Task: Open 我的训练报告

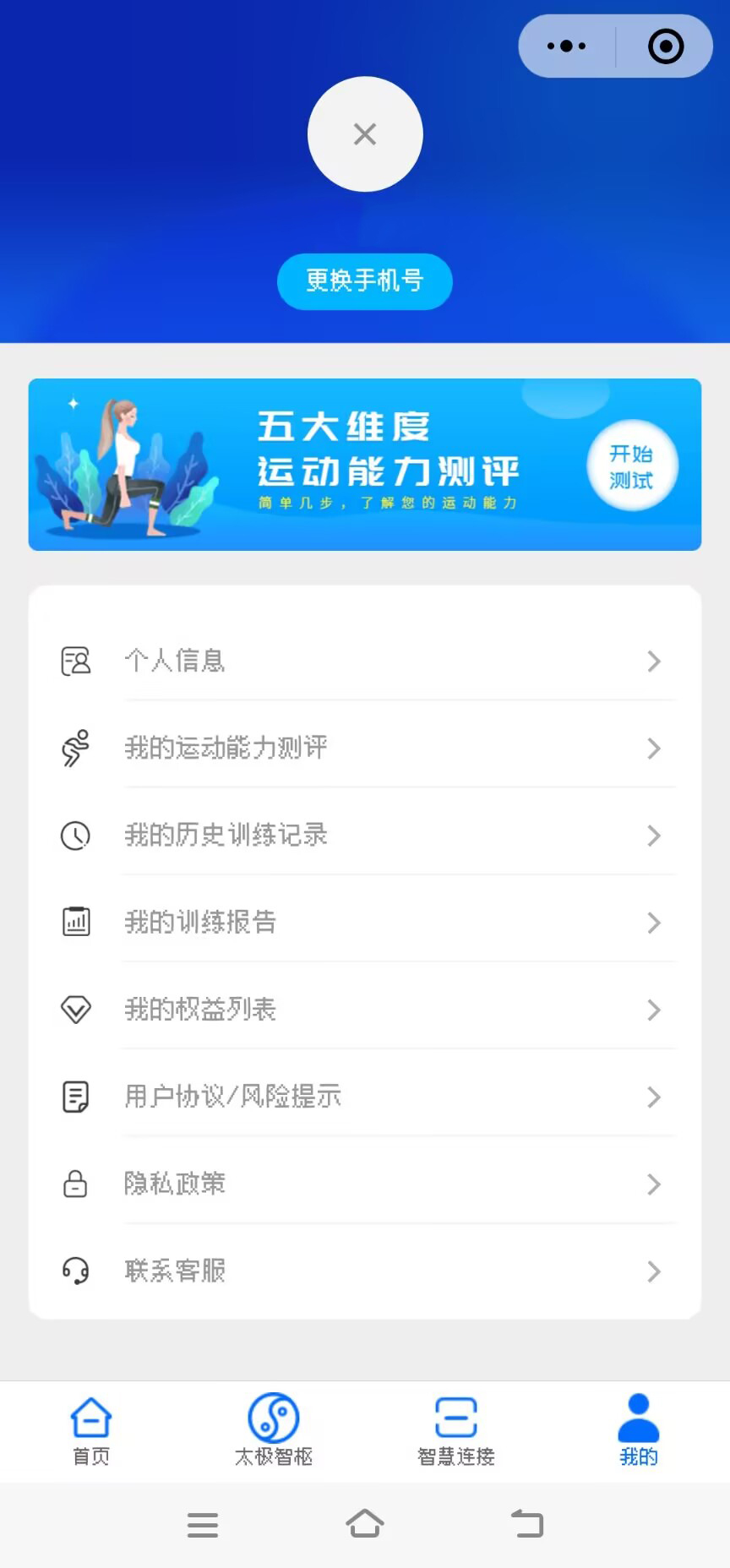Action: point(365,922)
